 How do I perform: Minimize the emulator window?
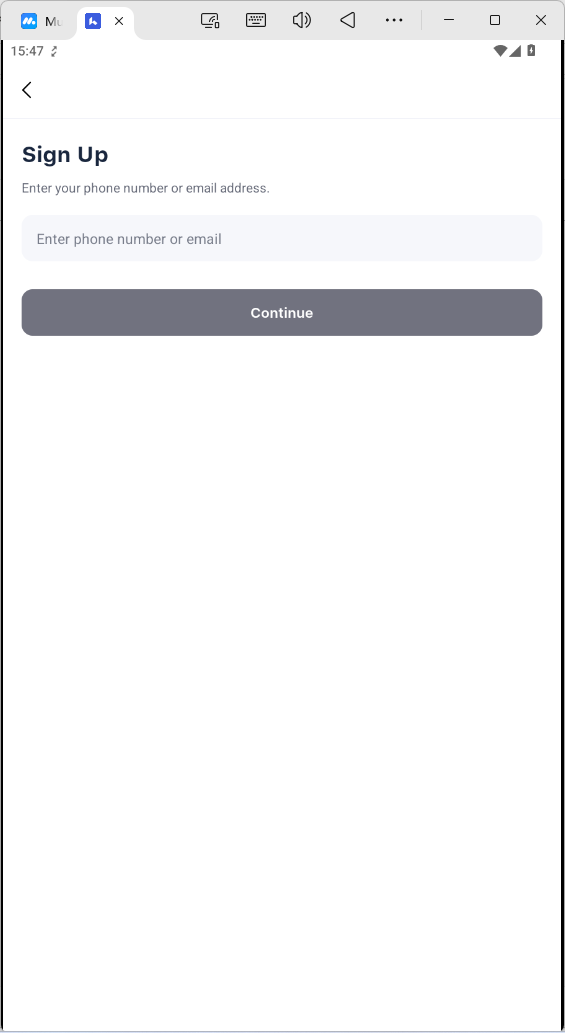tap(449, 20)
